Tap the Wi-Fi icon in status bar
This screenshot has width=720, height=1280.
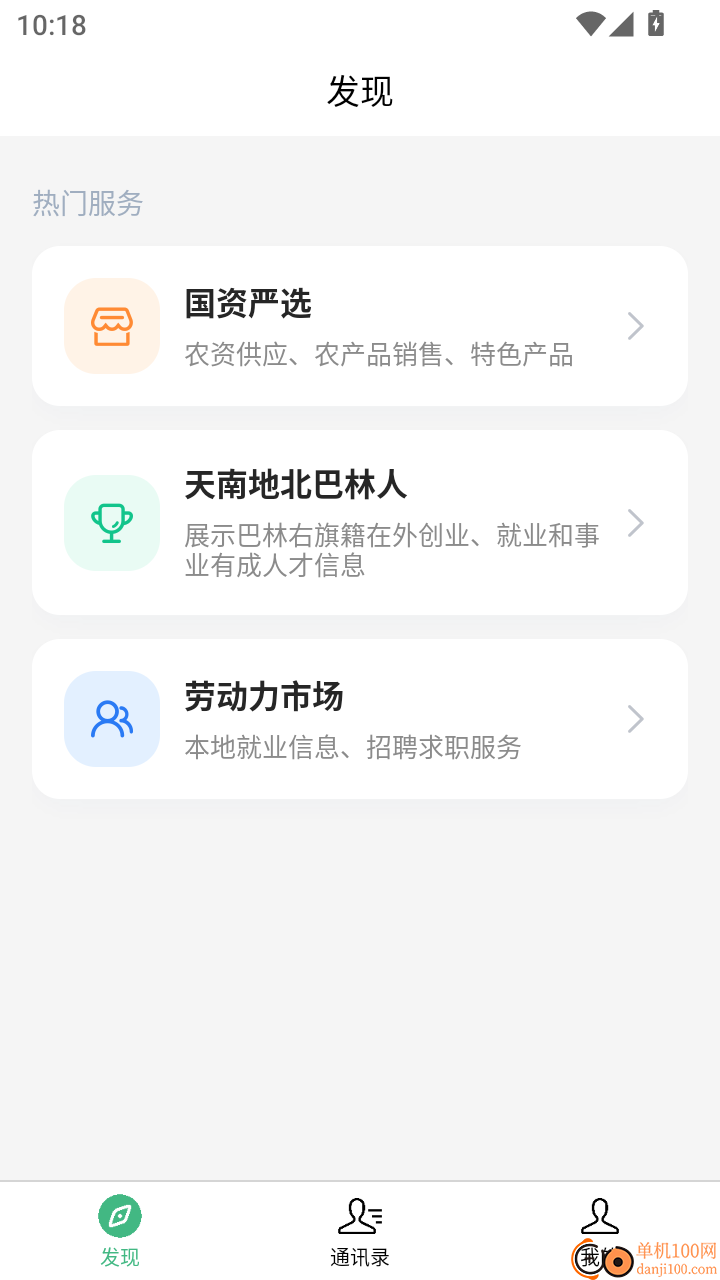tap(589, 25)
